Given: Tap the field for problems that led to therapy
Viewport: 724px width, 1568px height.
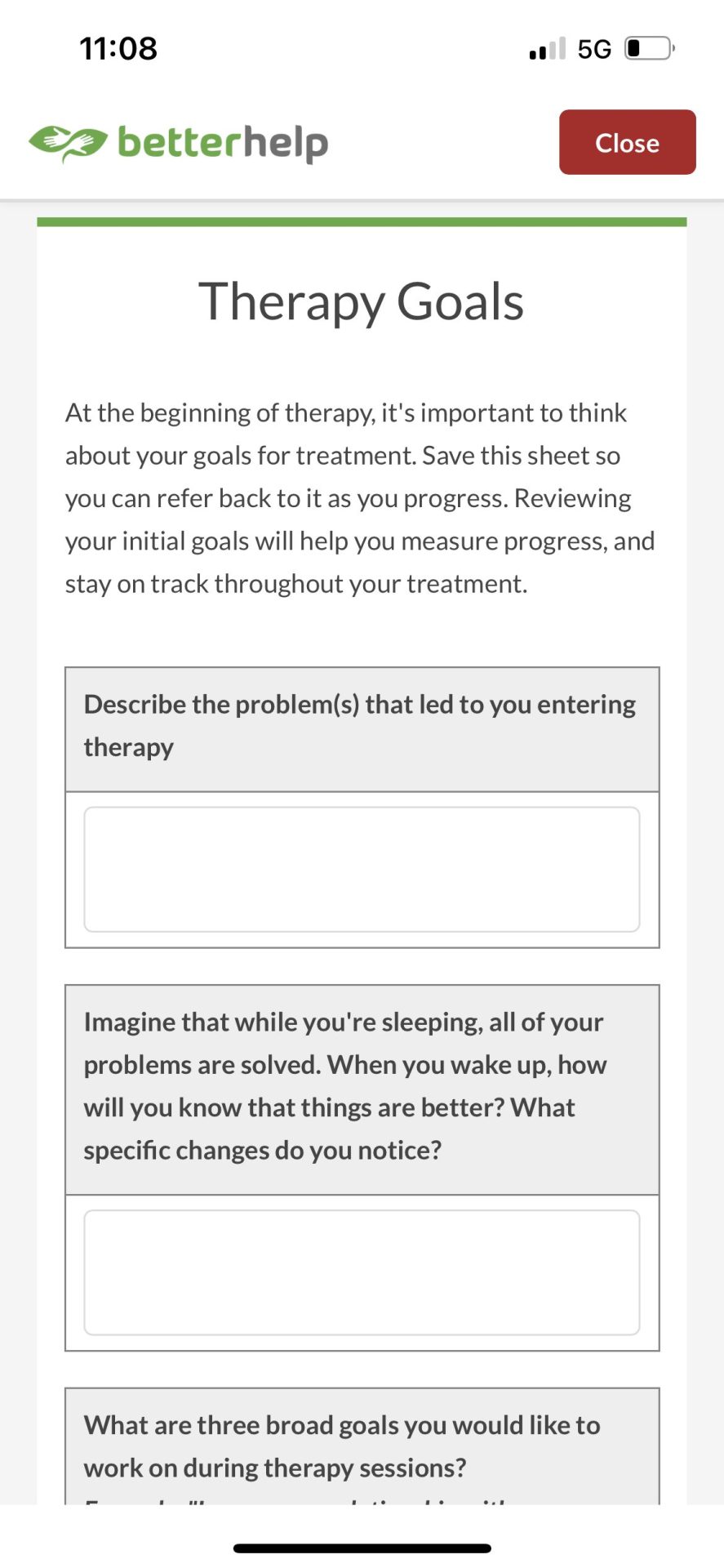Looking at the screenshot, I should pos(362,869).
